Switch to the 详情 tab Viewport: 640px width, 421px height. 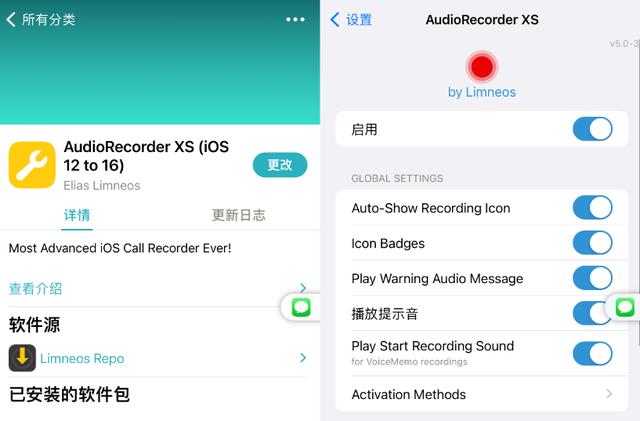click(77, 215)
